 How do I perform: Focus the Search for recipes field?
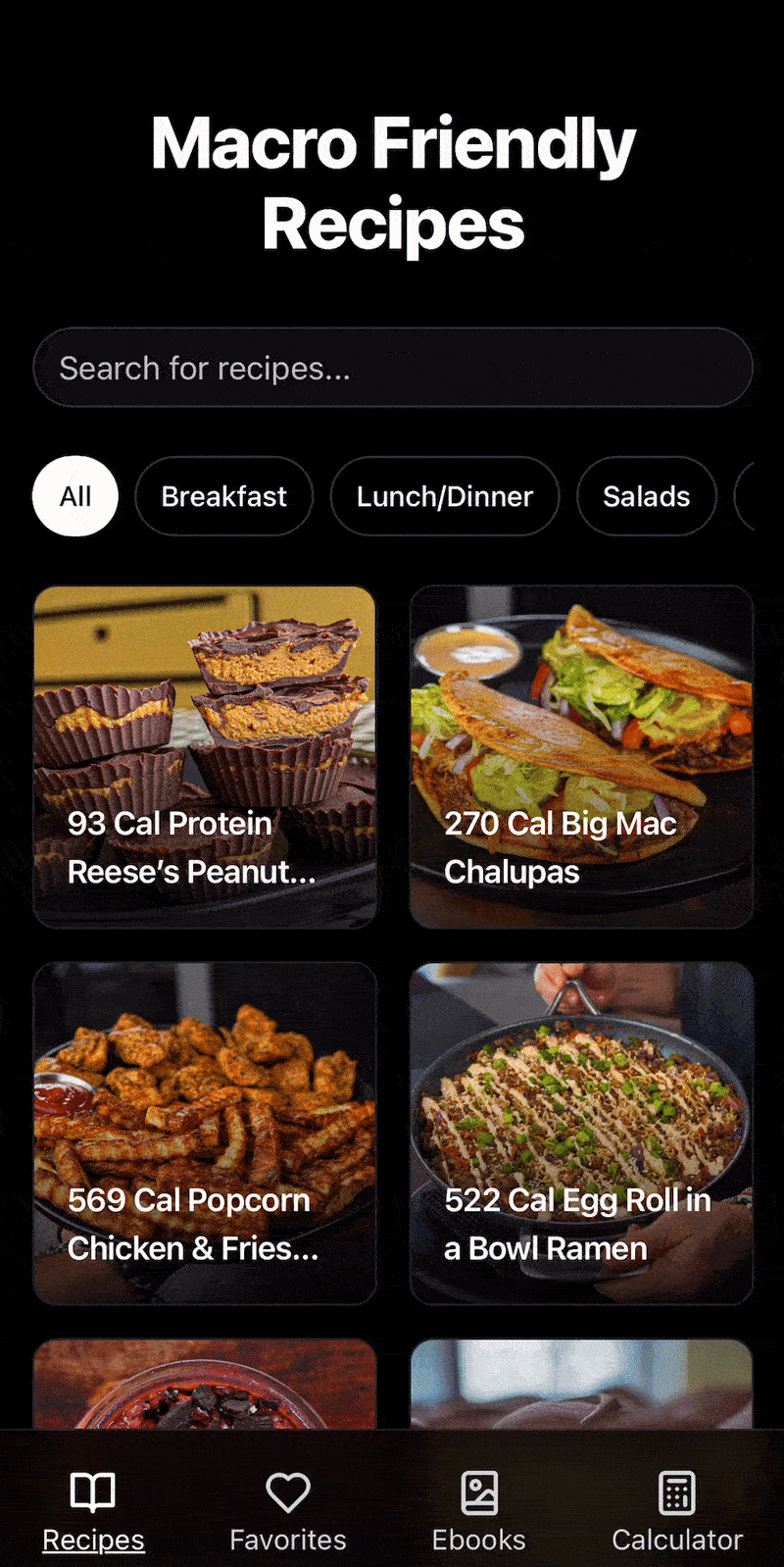click(392, 368)
